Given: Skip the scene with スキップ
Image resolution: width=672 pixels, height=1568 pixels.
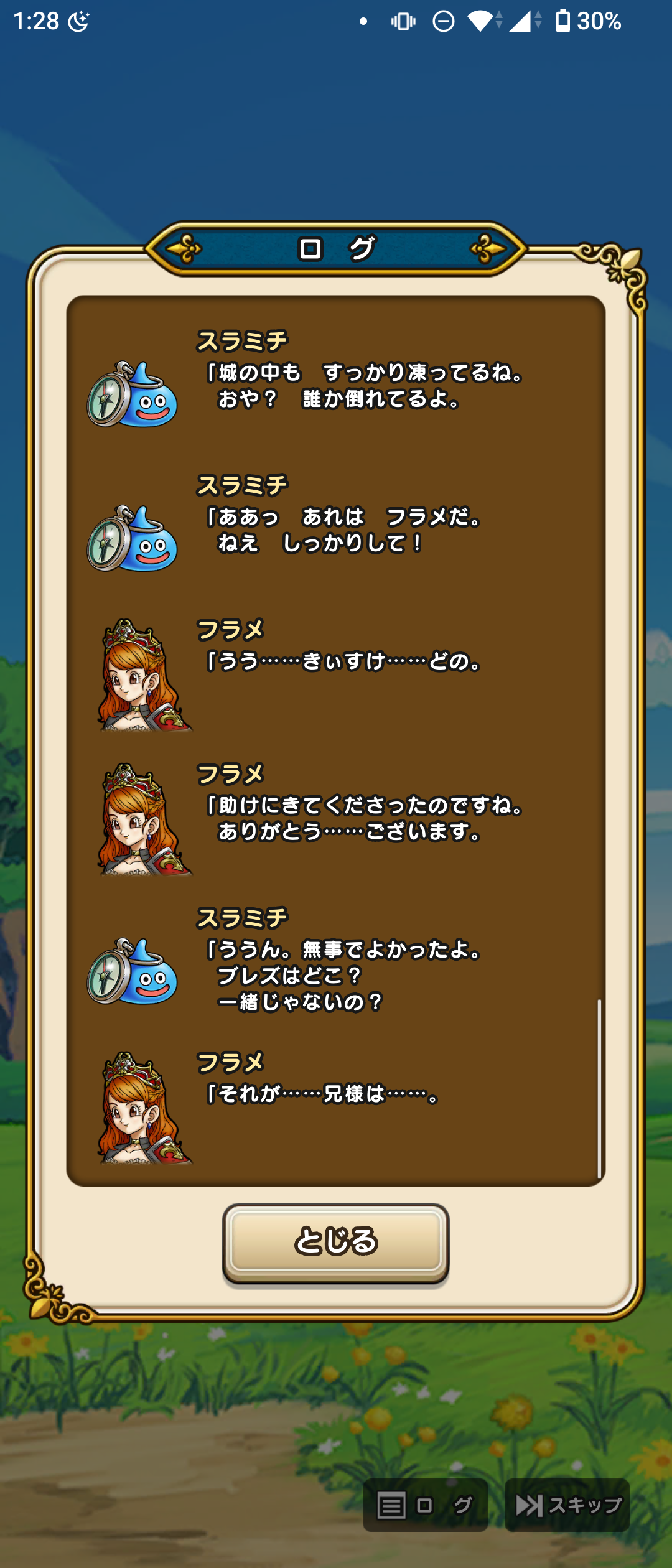Looking at the screenshot, I should tap(567, 1505).
